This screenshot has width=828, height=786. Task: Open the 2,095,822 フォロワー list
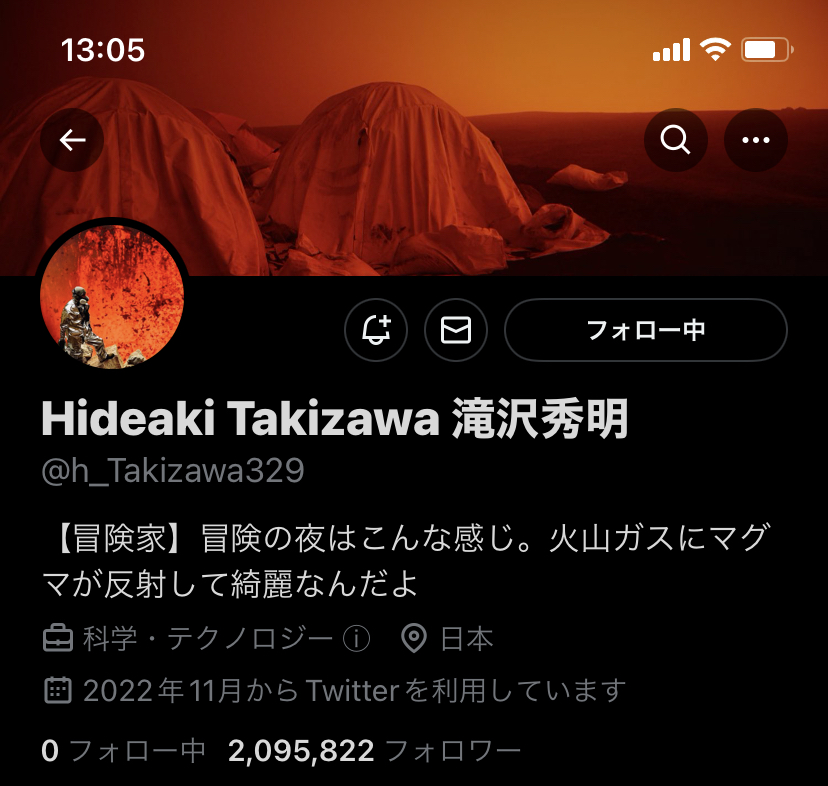coord(374,750)
